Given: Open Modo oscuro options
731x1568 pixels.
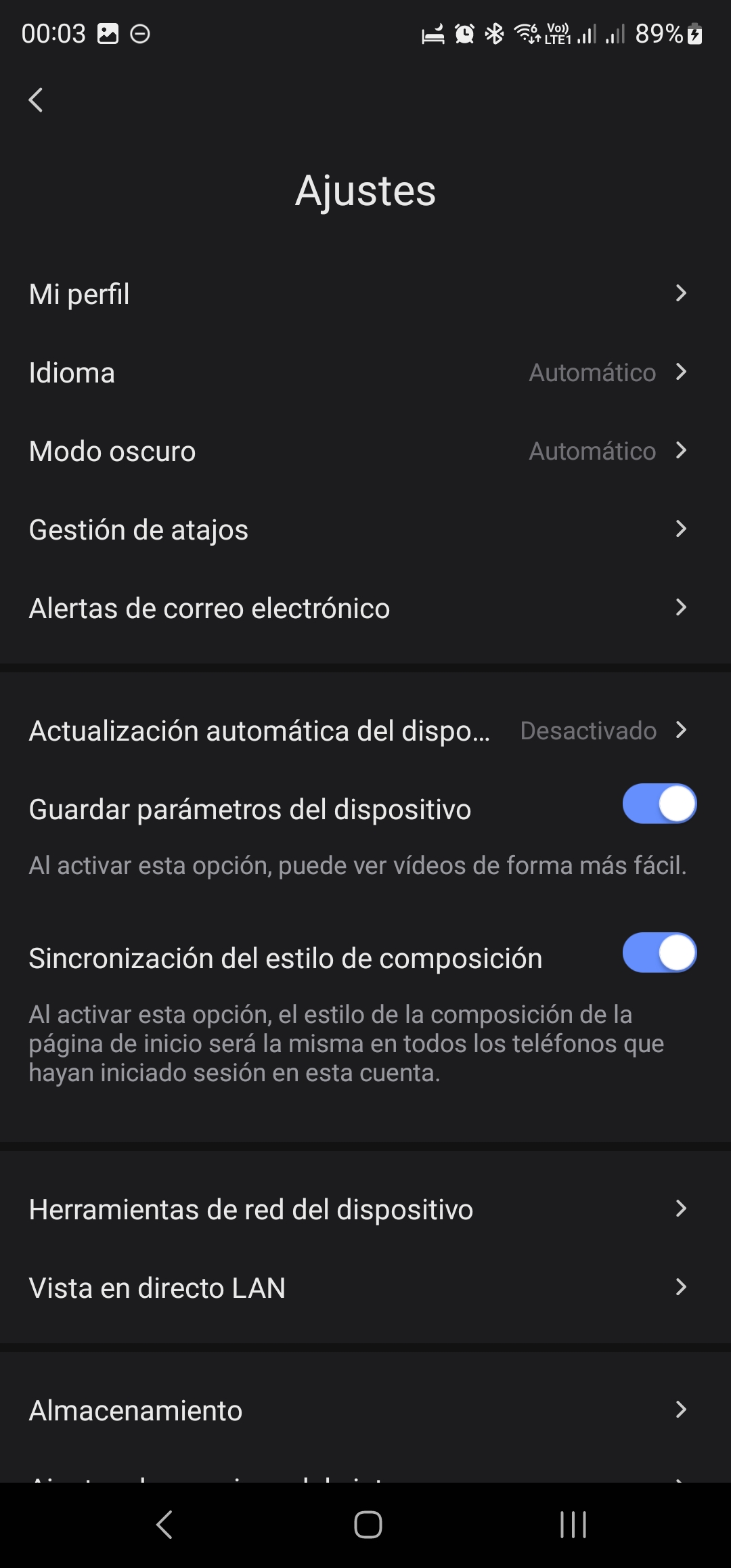Looking at the screenshot, I should (365, 451).
